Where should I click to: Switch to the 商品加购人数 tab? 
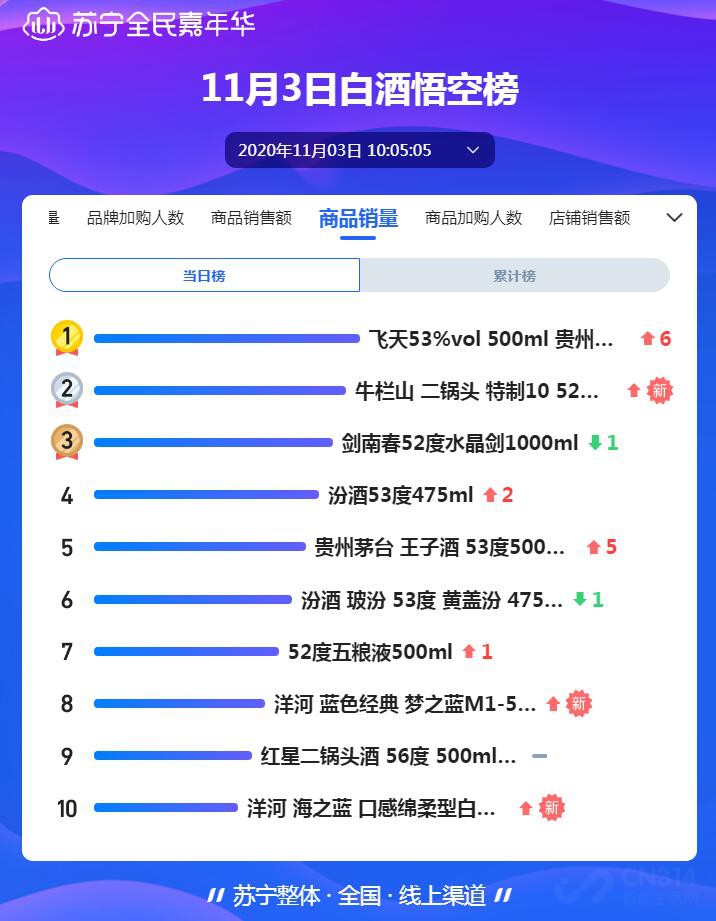pos(473,218)
